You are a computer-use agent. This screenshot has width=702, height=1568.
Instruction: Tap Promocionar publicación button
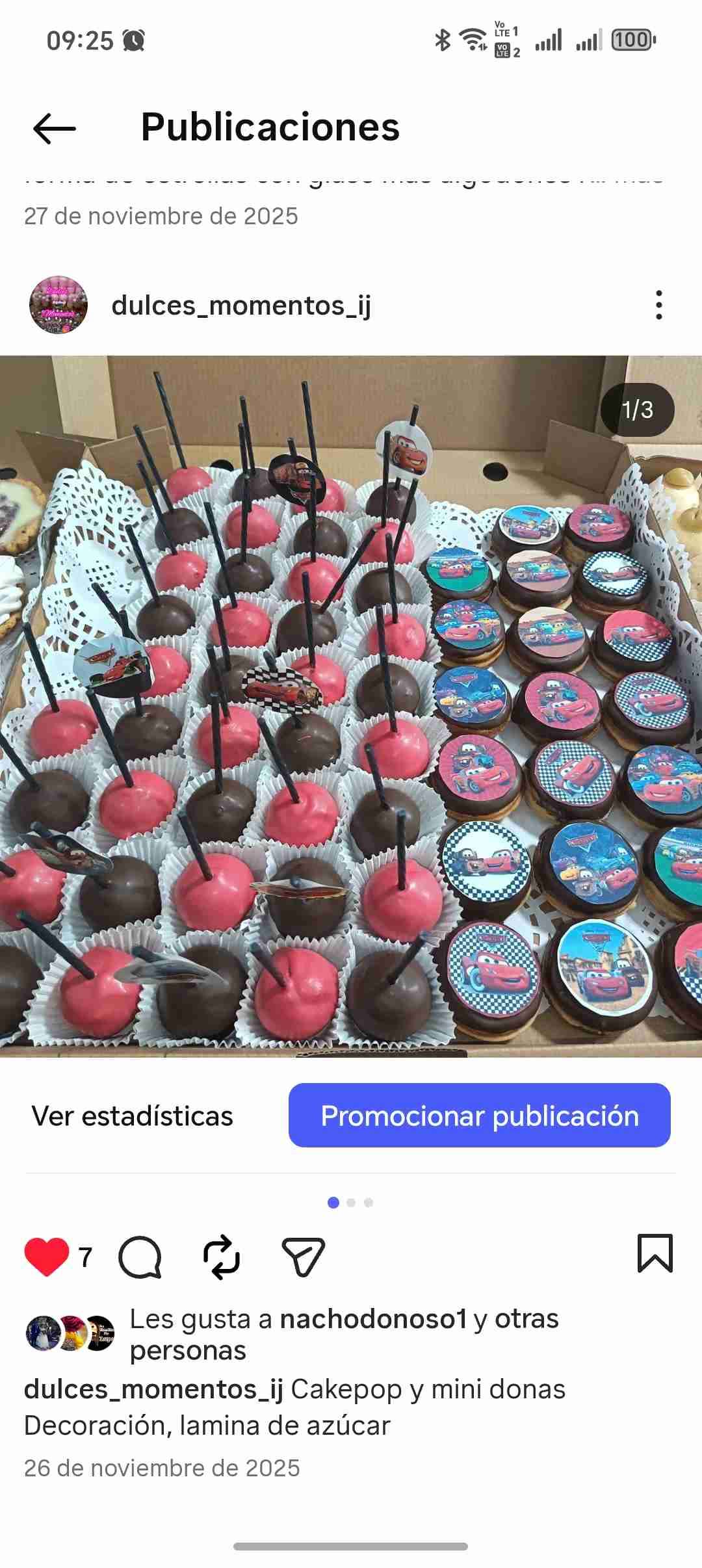tap(479, 1116)
